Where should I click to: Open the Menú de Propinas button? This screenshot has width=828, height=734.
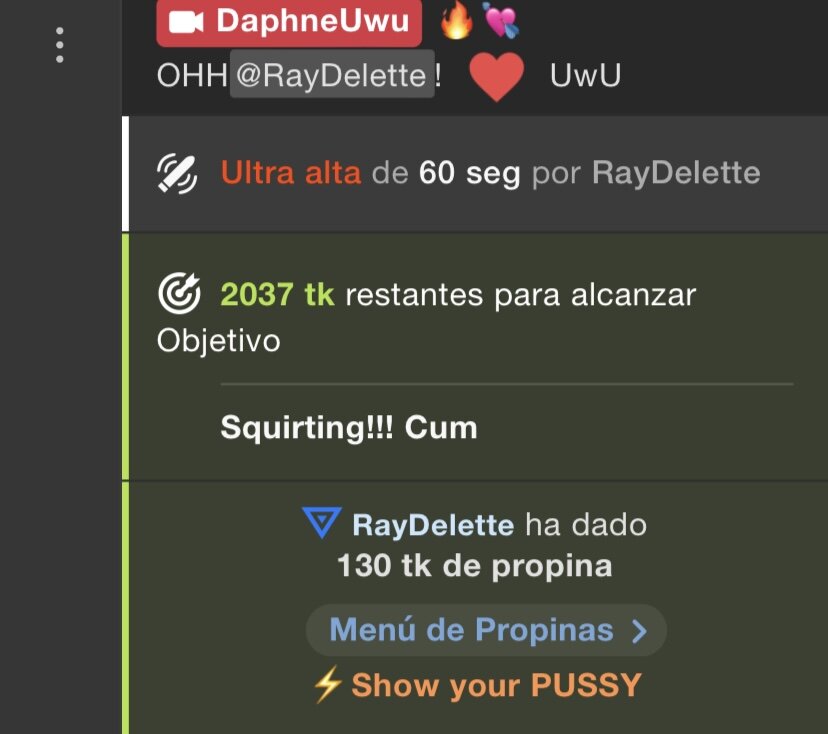(x=486, y=630)
